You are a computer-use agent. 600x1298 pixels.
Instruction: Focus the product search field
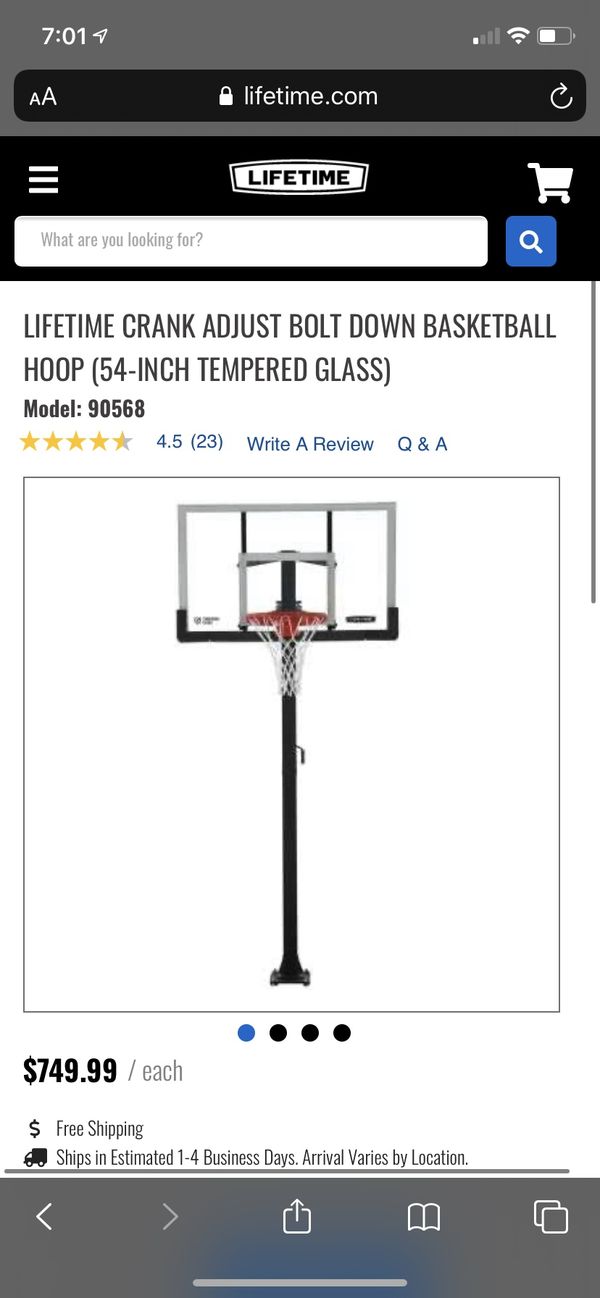tap(251, 241)
